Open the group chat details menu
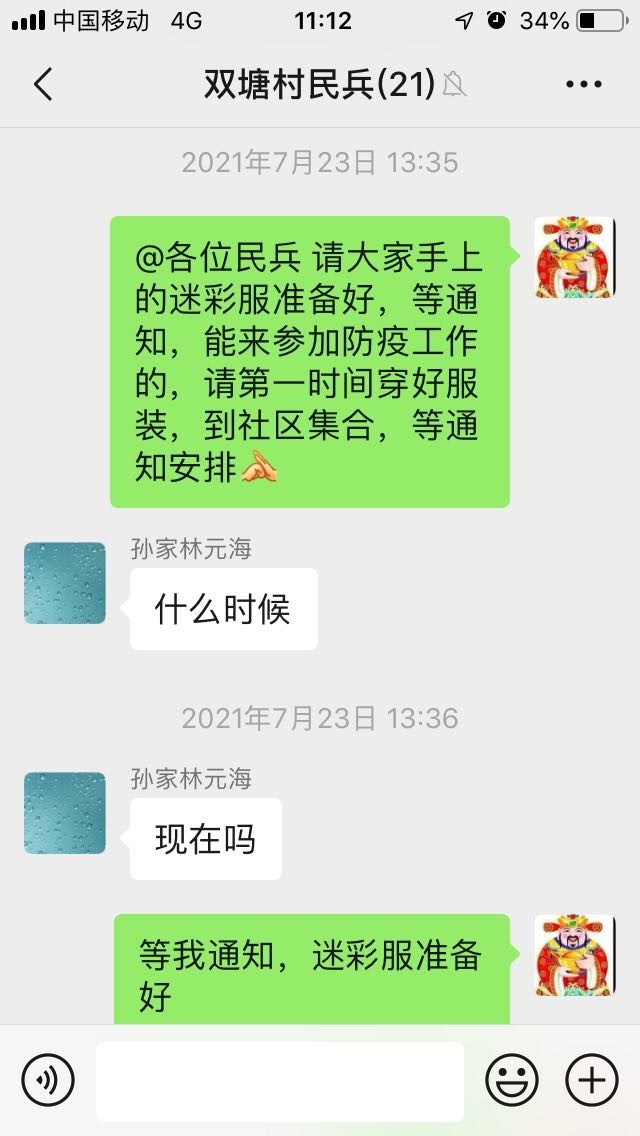Screen dimensions: 640x1136 (x=583, y=85)
